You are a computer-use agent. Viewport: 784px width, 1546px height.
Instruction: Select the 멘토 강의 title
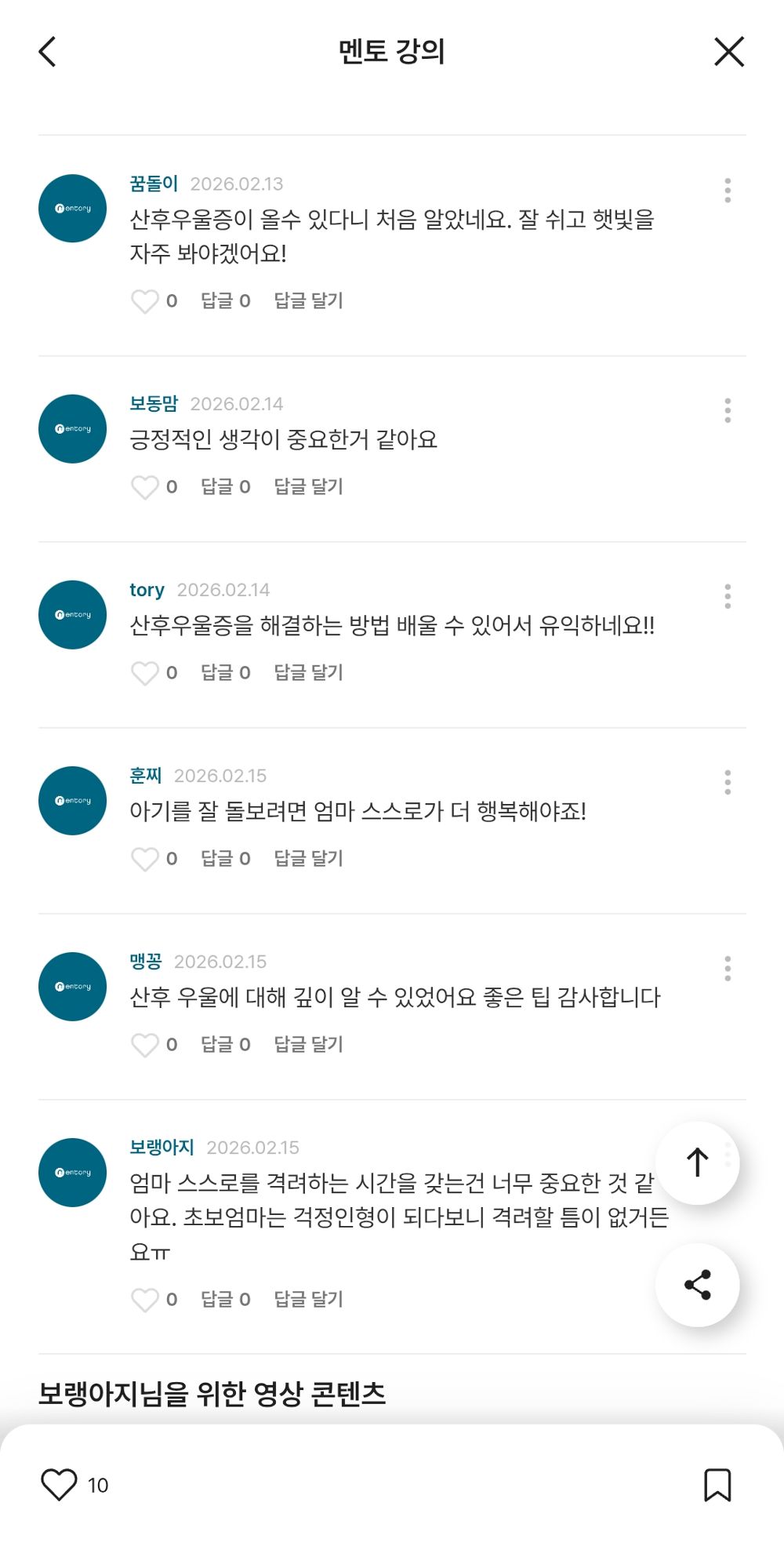[392, 49]
